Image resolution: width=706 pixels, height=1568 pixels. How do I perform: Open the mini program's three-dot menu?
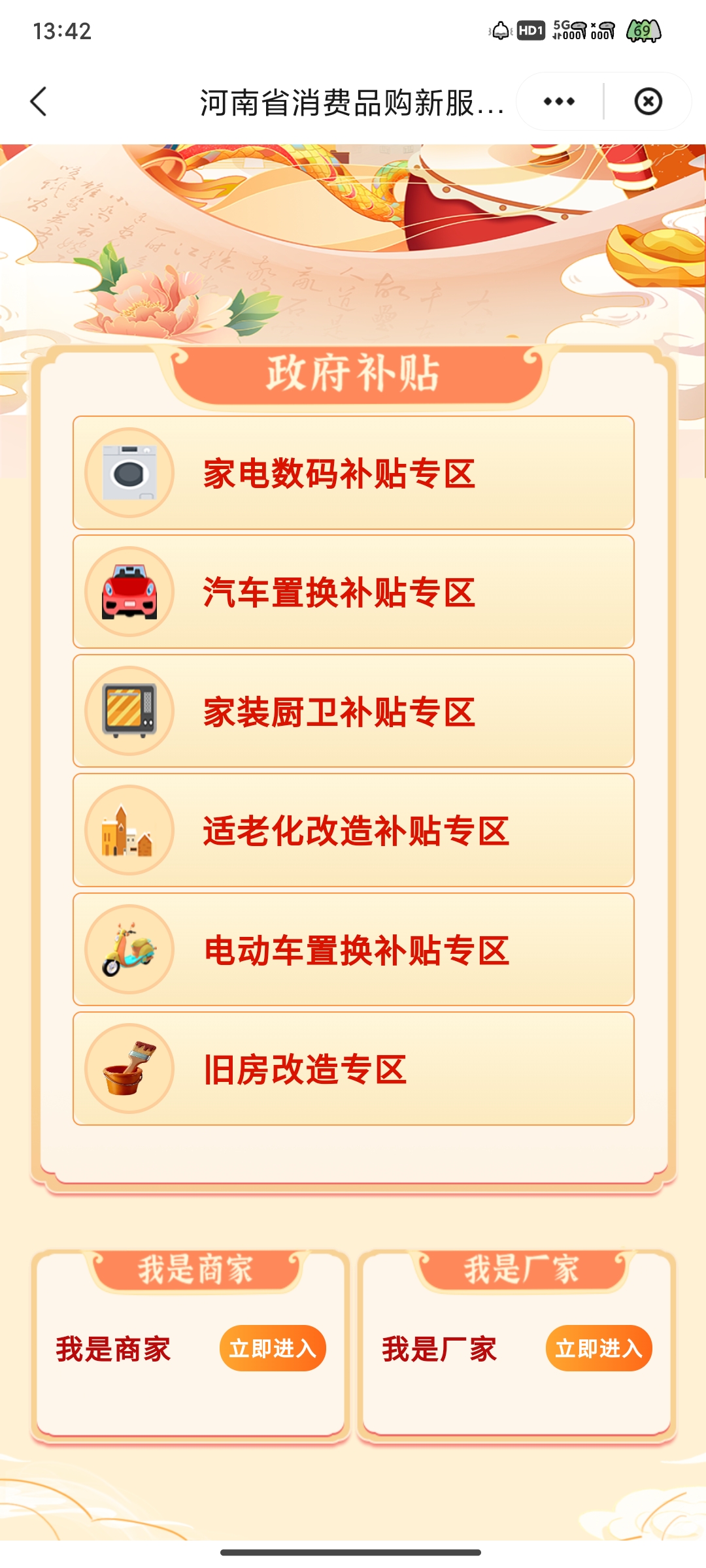tap(559, 102)
